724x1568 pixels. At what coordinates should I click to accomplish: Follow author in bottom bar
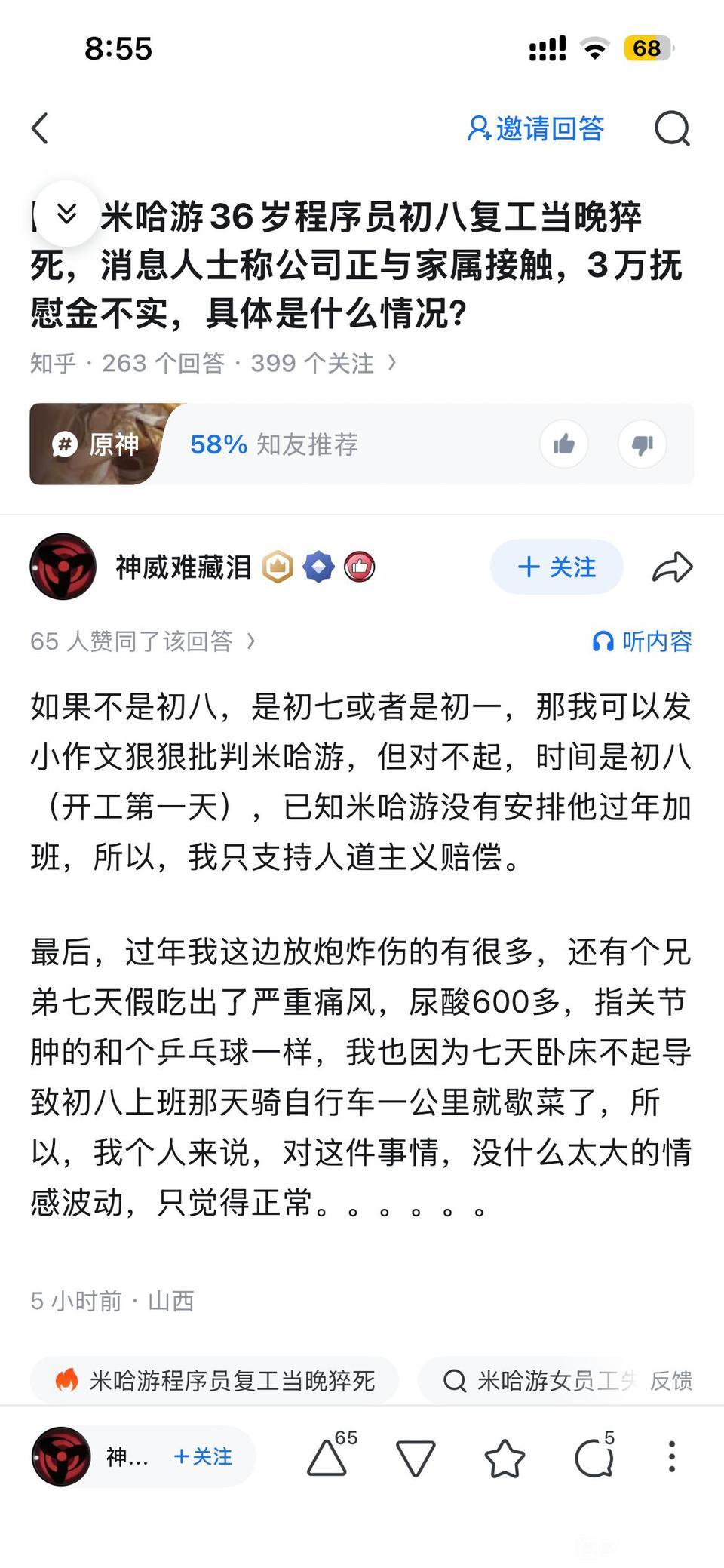[203, 1456]
